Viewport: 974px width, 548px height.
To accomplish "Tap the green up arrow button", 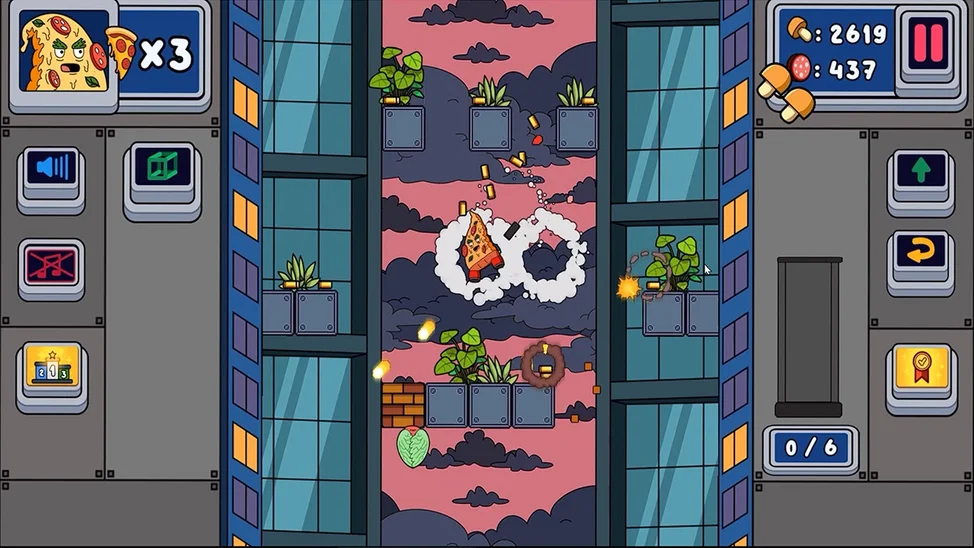I will click(920, 170).
